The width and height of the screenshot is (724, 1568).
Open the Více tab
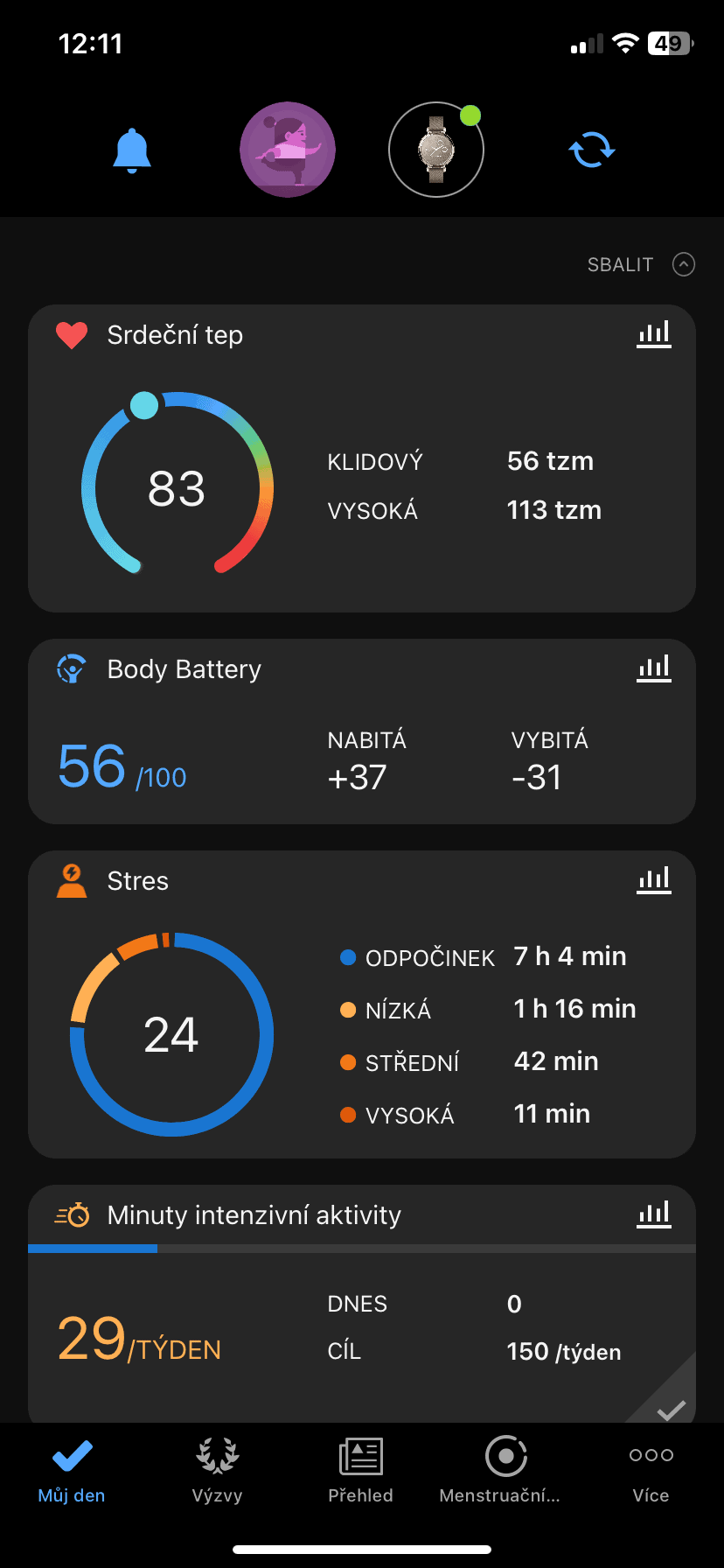[x=651, y=1470]
